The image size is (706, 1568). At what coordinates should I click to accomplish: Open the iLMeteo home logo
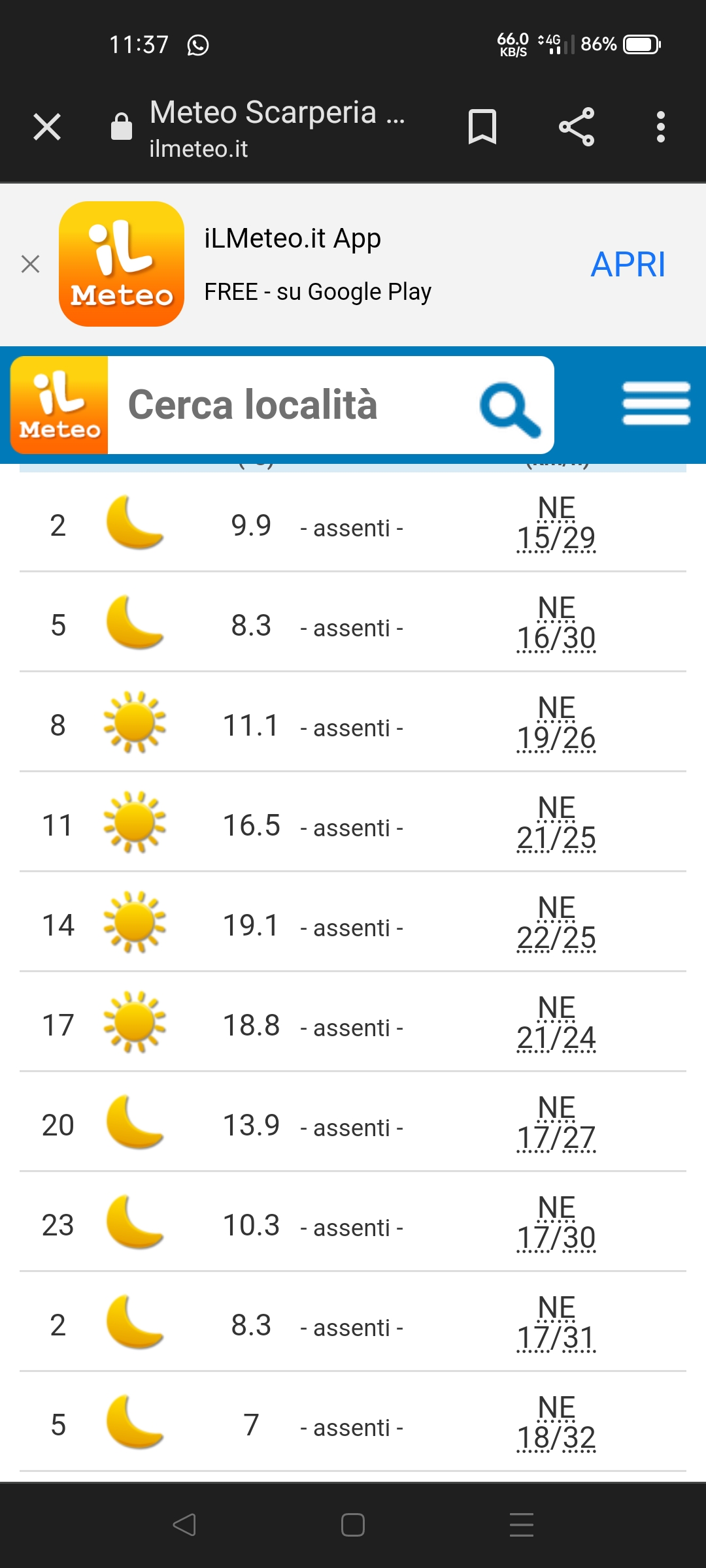59,405
